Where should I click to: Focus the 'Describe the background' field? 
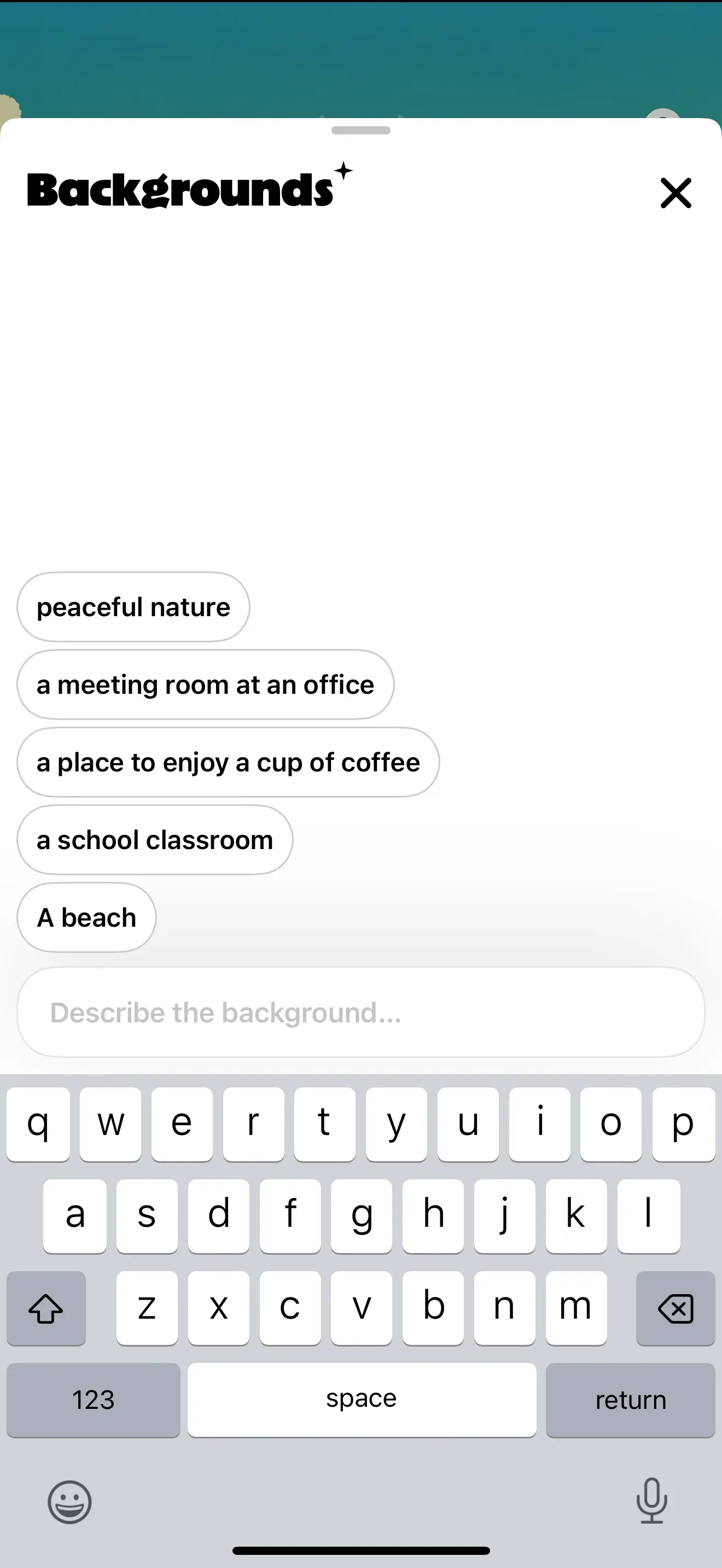[360, 1013]
